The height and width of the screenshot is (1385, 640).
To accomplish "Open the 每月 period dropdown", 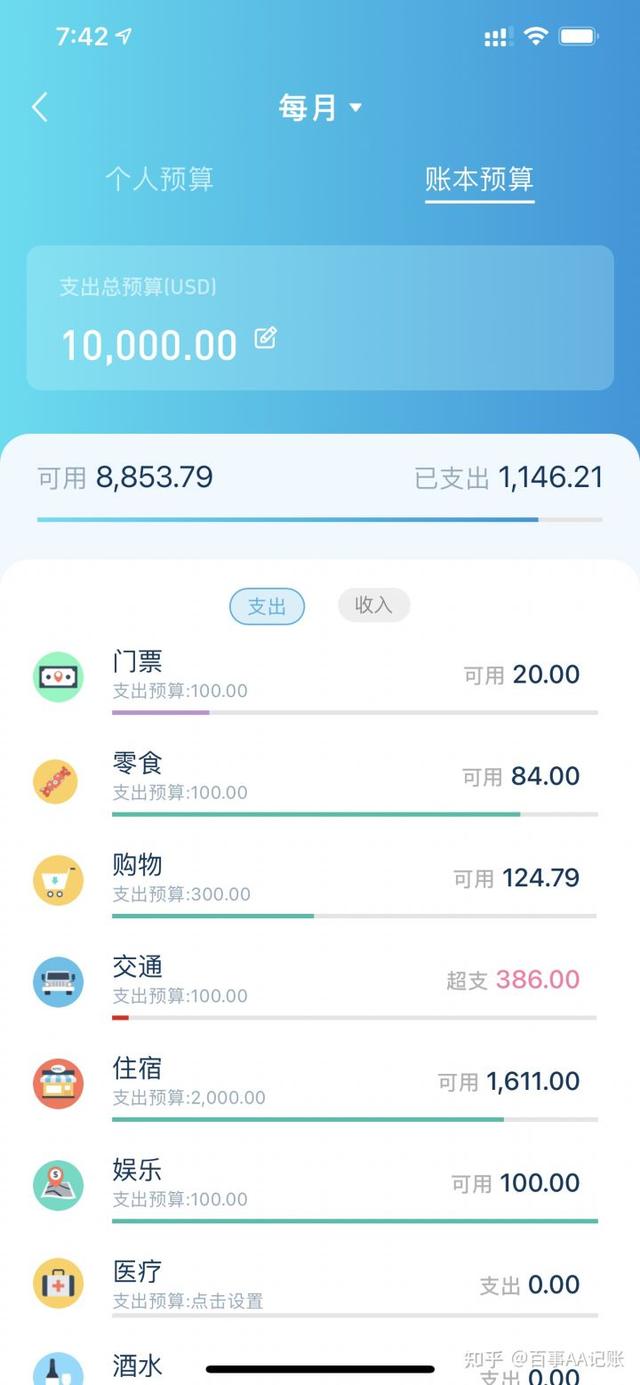I will 320,107.
